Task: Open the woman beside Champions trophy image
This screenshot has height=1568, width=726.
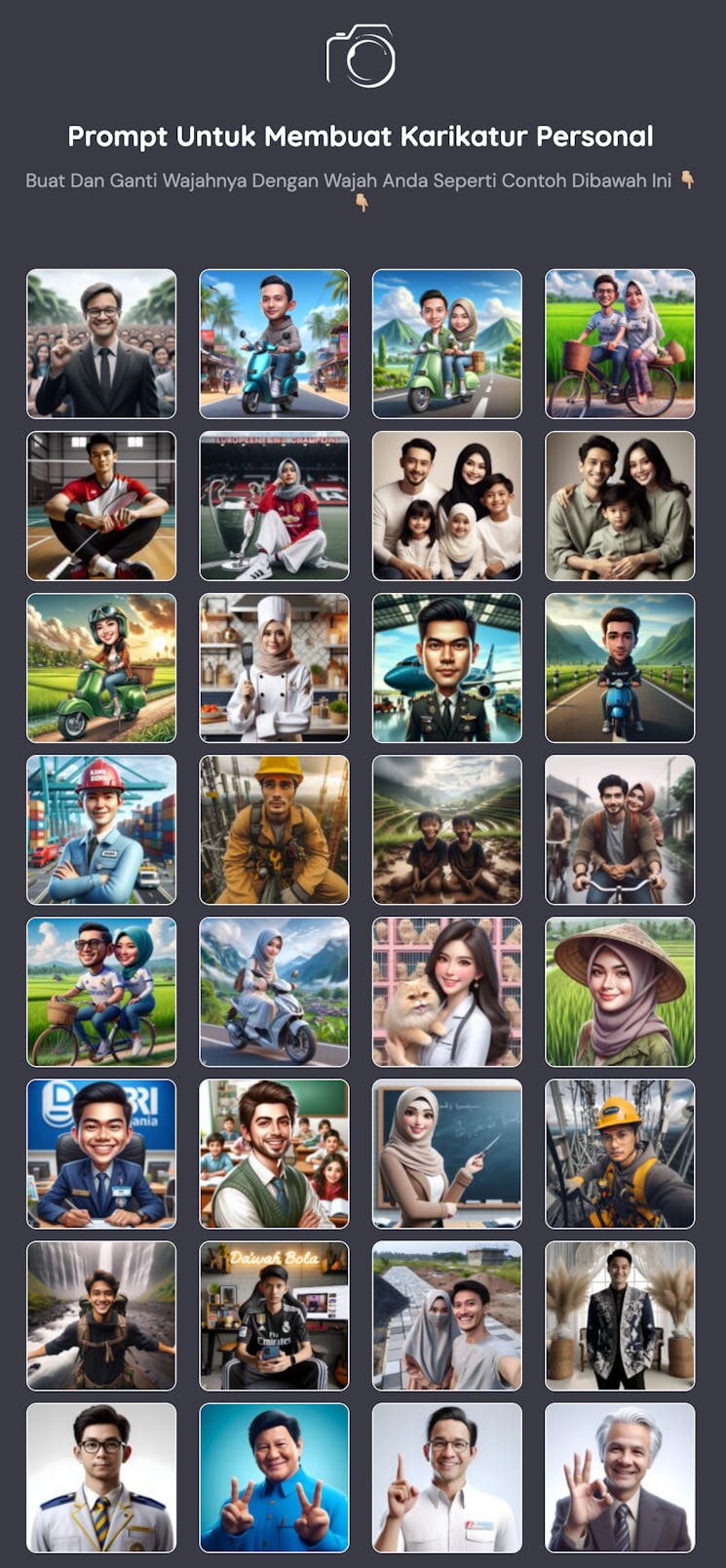Action: coord(274,505)
